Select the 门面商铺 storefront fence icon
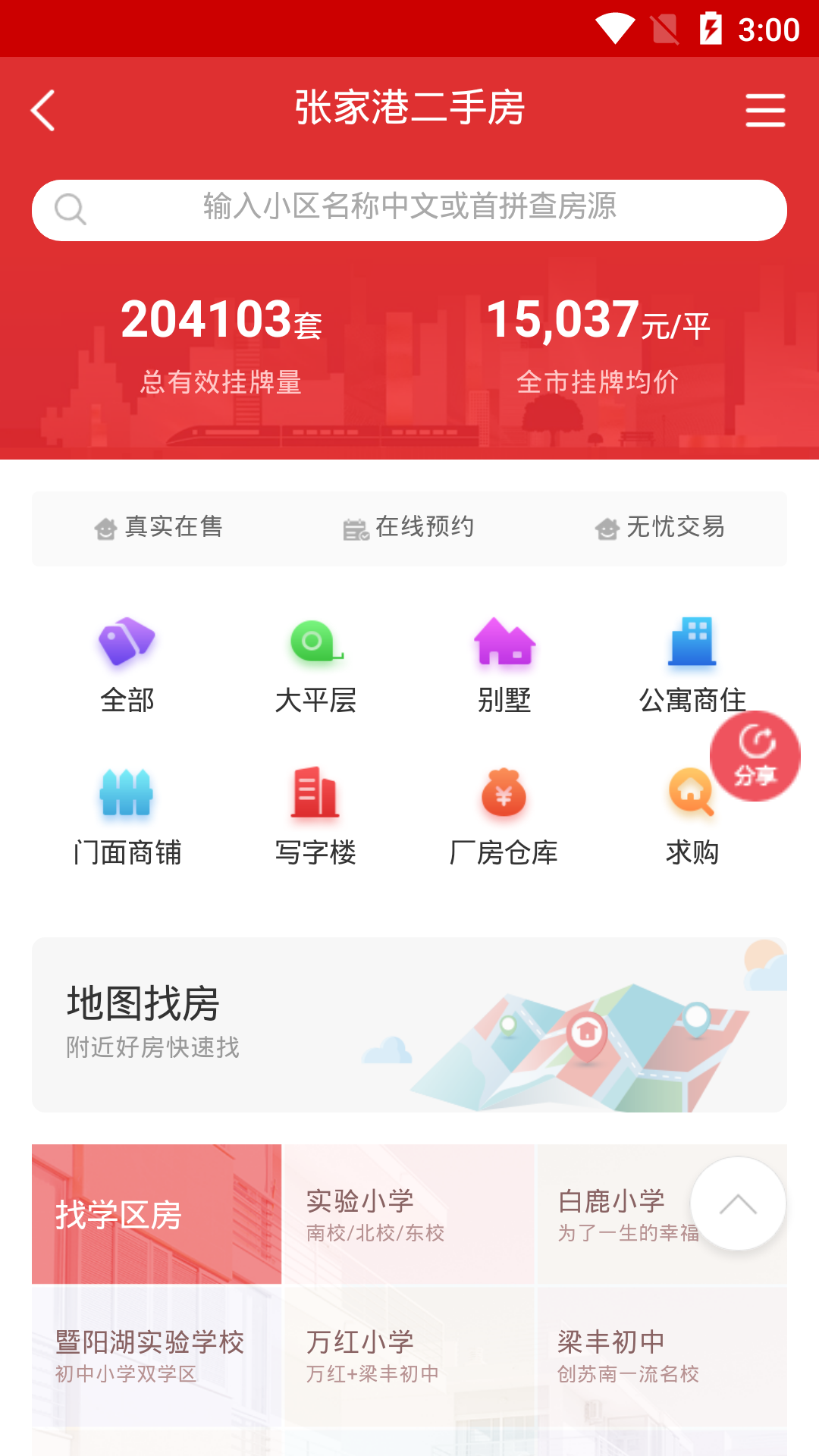The height and width of the screenshot is (1456, 819). coord(127,796)
